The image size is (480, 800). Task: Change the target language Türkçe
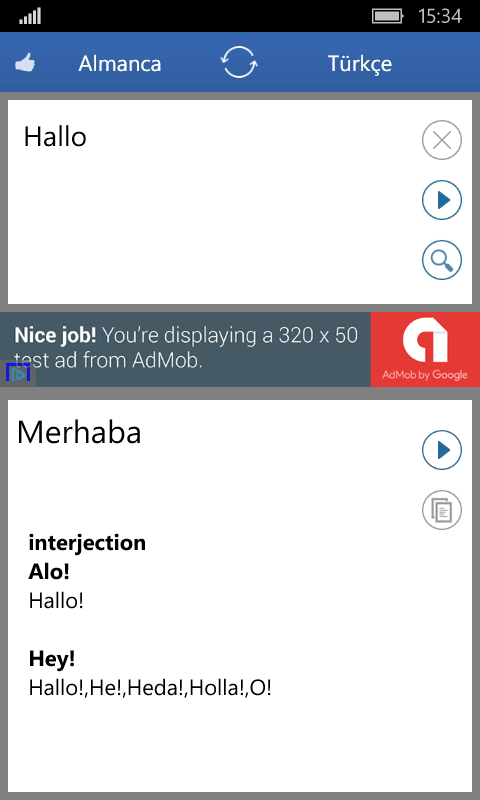click(360, 64)
